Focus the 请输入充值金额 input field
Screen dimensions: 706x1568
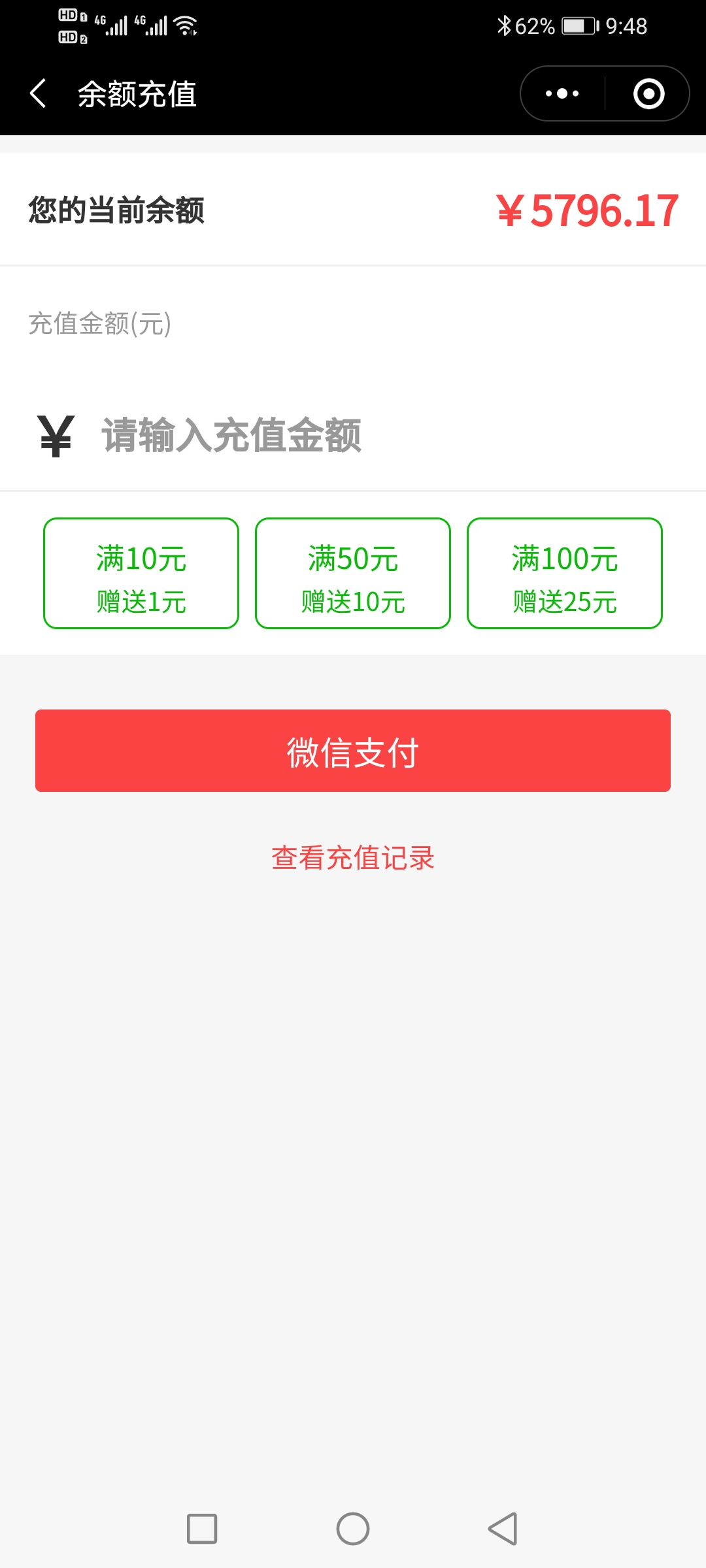click(366, 435)
